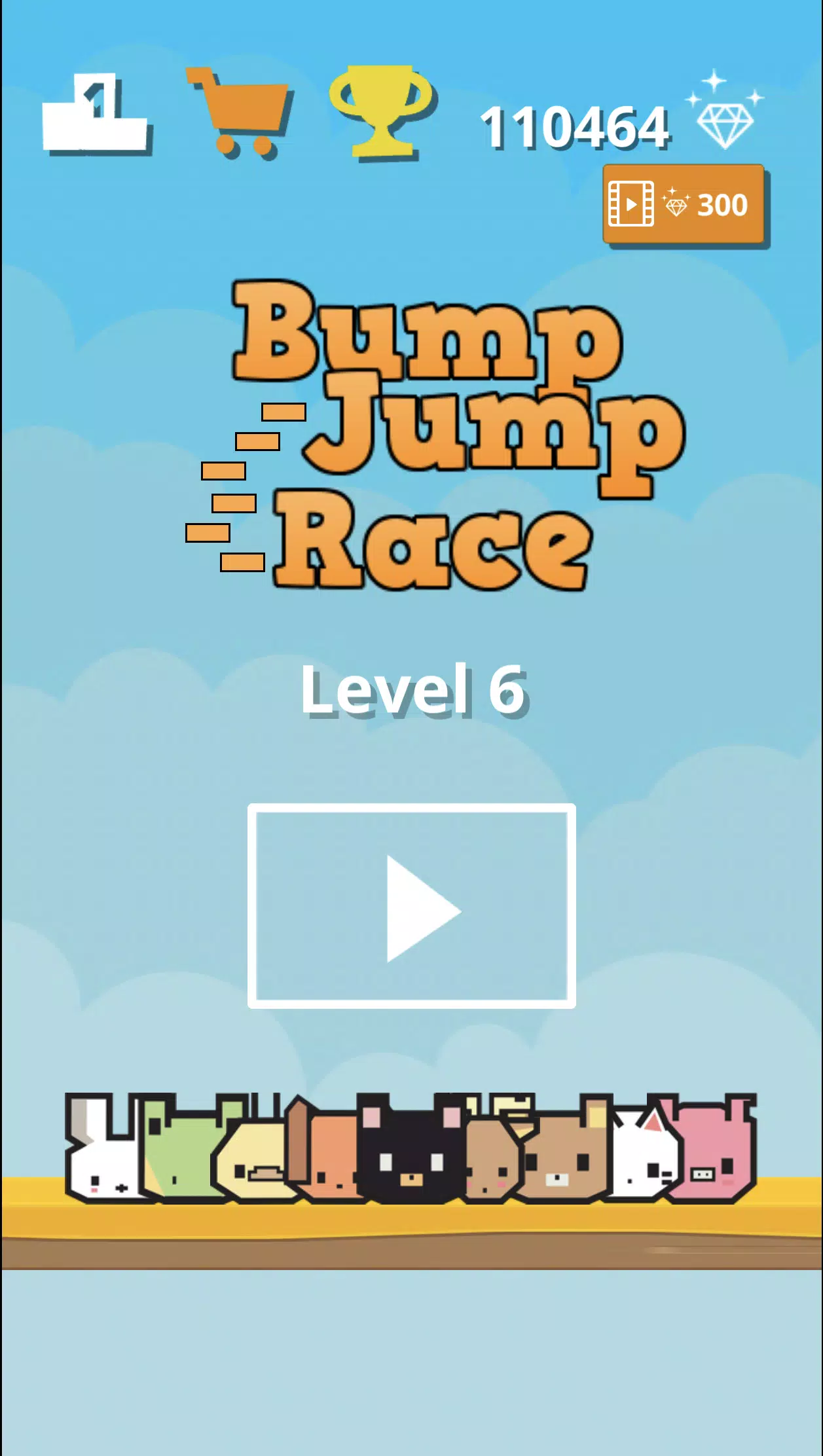View achievements via the trophy icon
The height and width of the screenshot is (1456, 823).
pos(383,111)
